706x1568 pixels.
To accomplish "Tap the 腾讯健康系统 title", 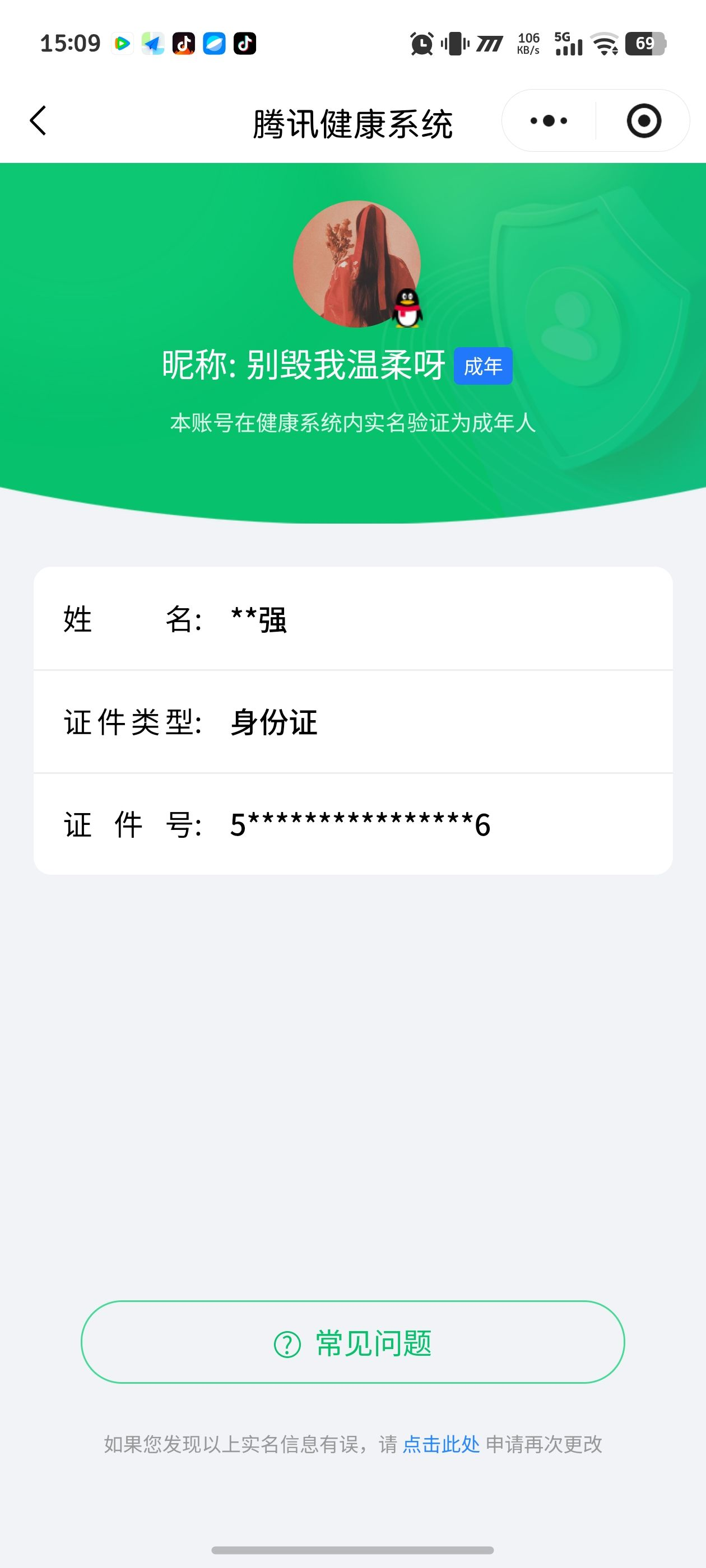I will tap(352, 120).
